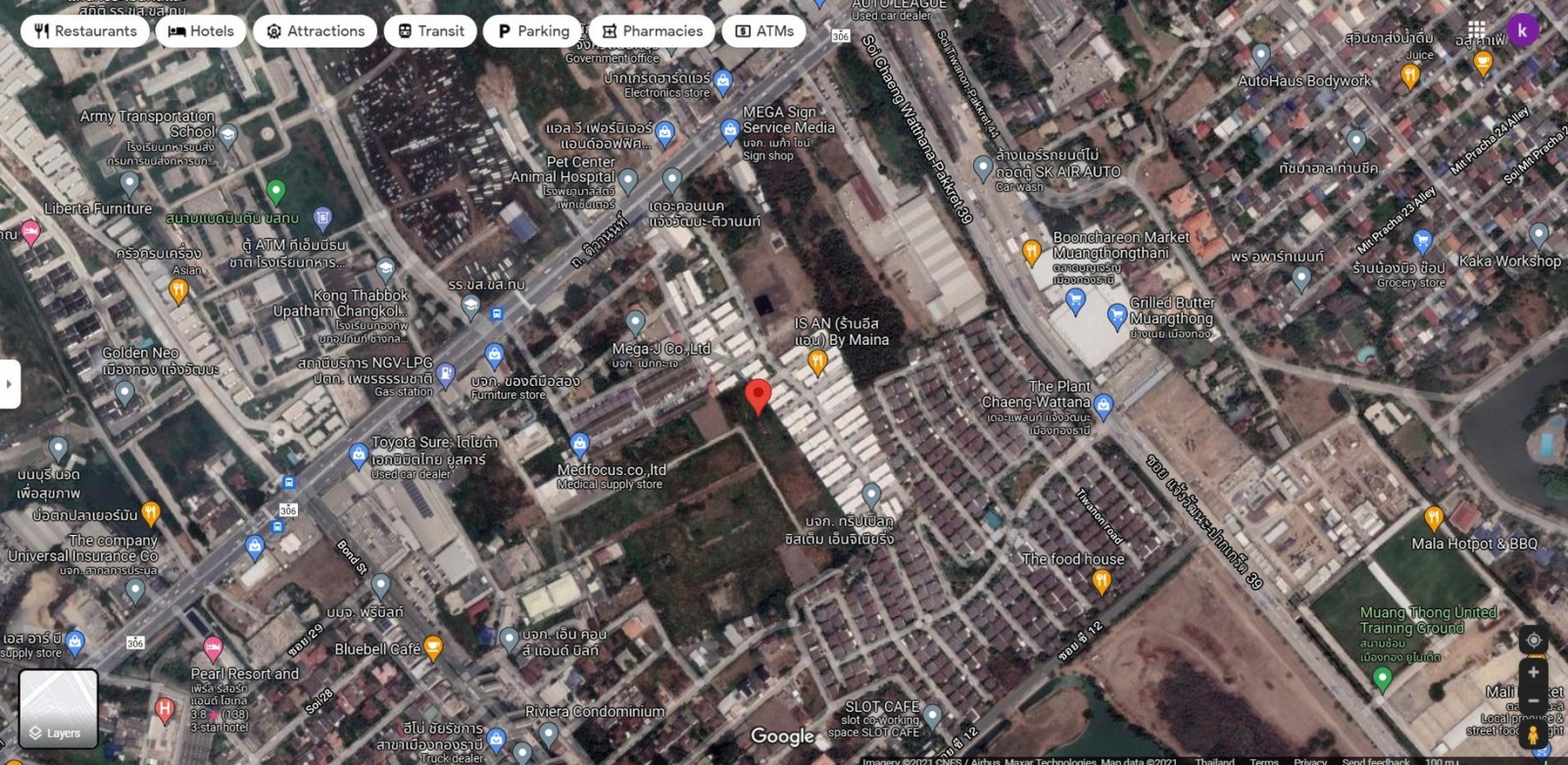Expand the collapsed side panel
The image size is (1568, 765).
(x=10, y=384)
